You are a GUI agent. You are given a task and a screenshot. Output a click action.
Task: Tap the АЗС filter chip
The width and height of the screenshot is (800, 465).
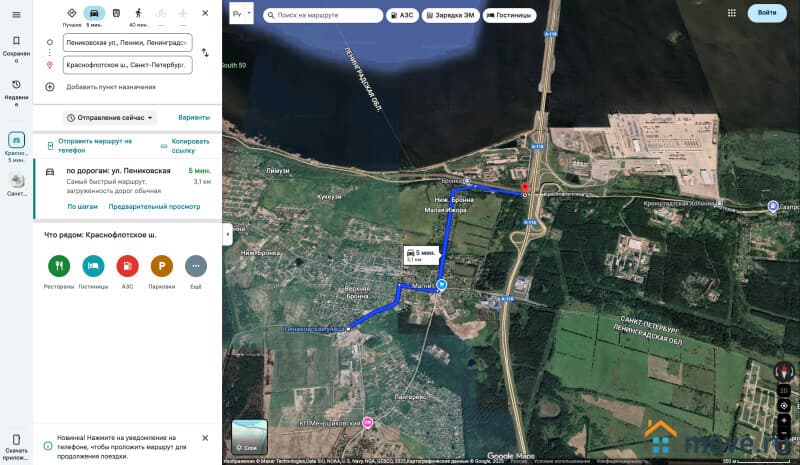click(x=401, y=16)
